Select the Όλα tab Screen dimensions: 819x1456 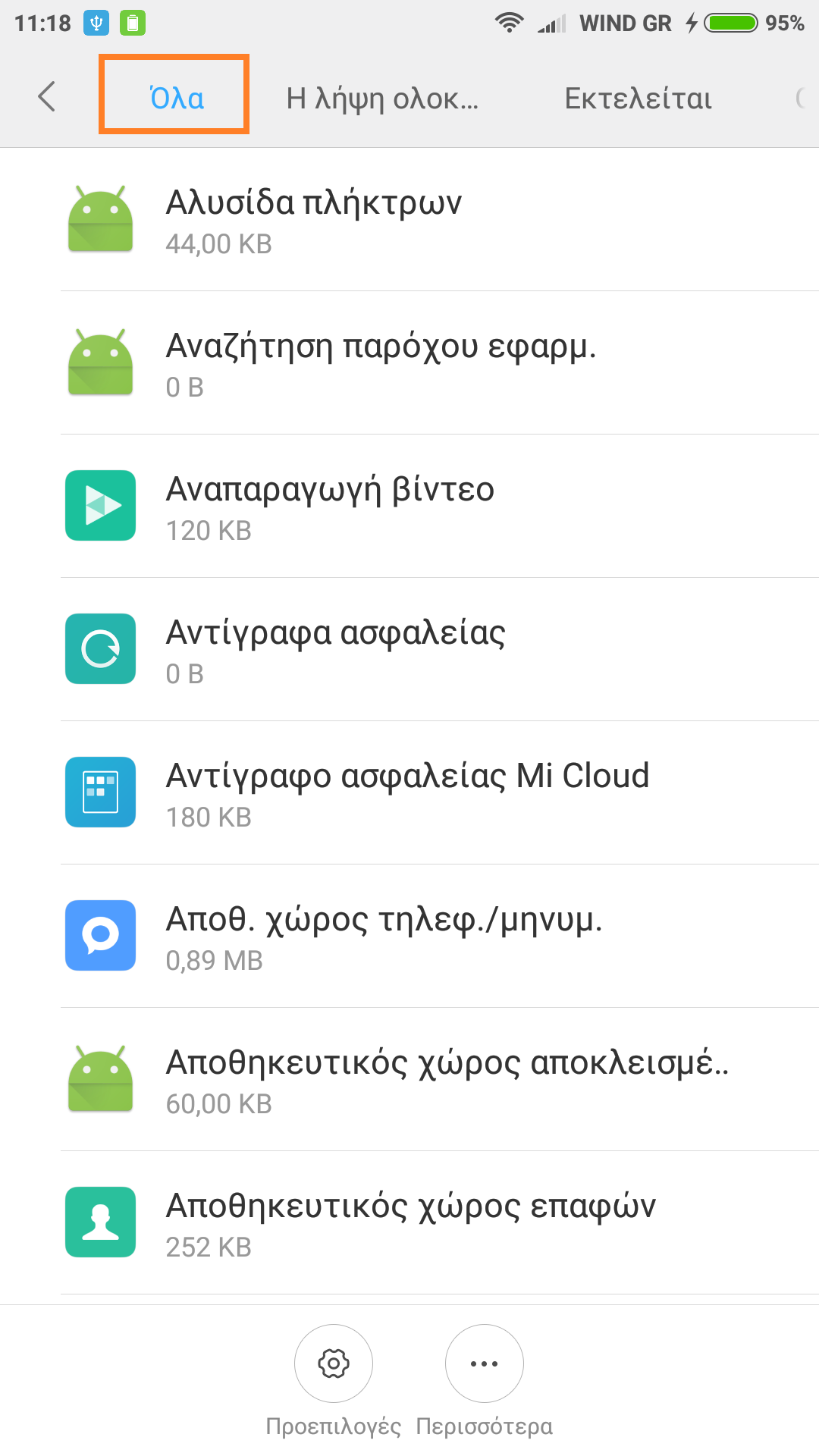pos(176,98)
